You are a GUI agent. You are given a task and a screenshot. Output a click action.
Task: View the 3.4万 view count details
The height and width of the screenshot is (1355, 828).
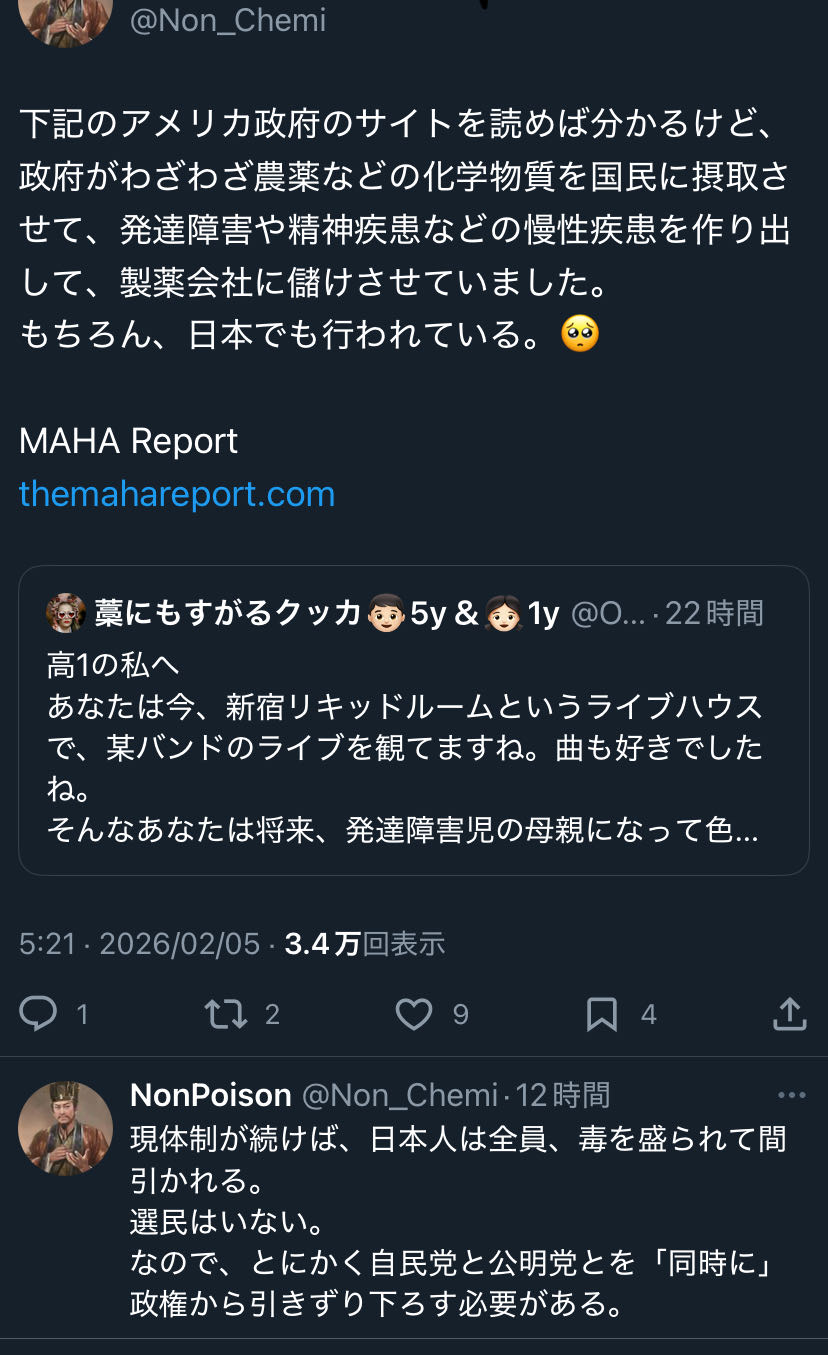(x=364, y=944)
